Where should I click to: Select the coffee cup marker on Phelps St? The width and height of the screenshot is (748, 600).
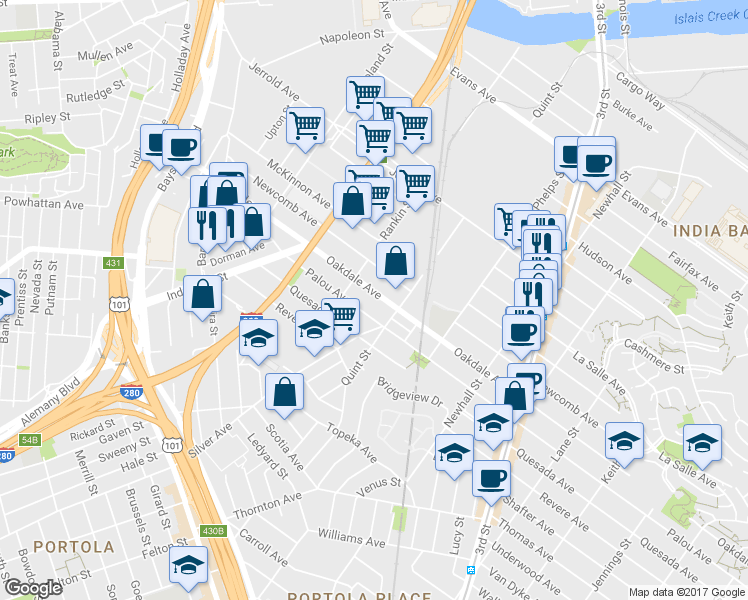tap(596, 161)
